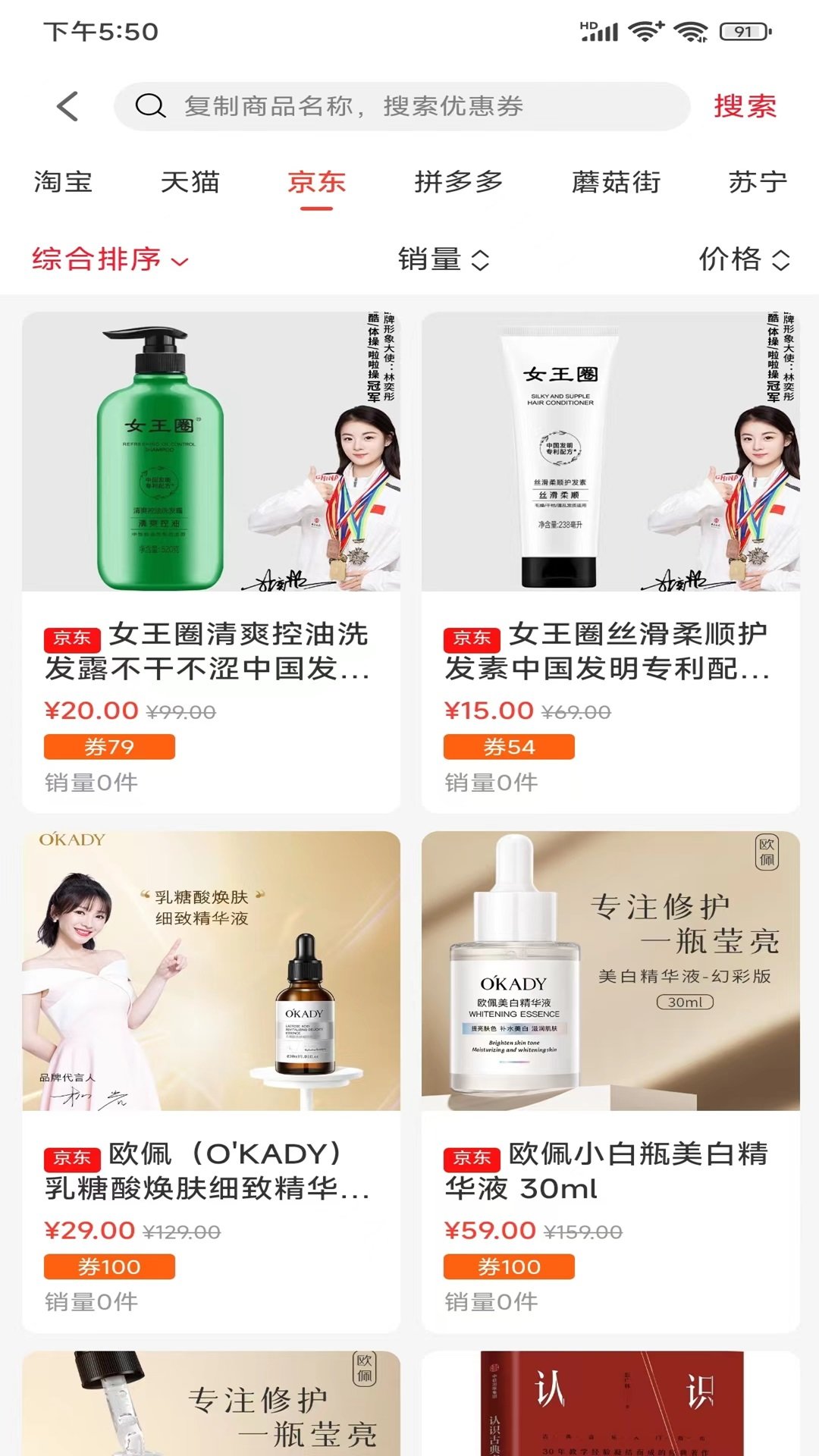Sort results by 价格
819x1456 pixels.
(743, 259)
